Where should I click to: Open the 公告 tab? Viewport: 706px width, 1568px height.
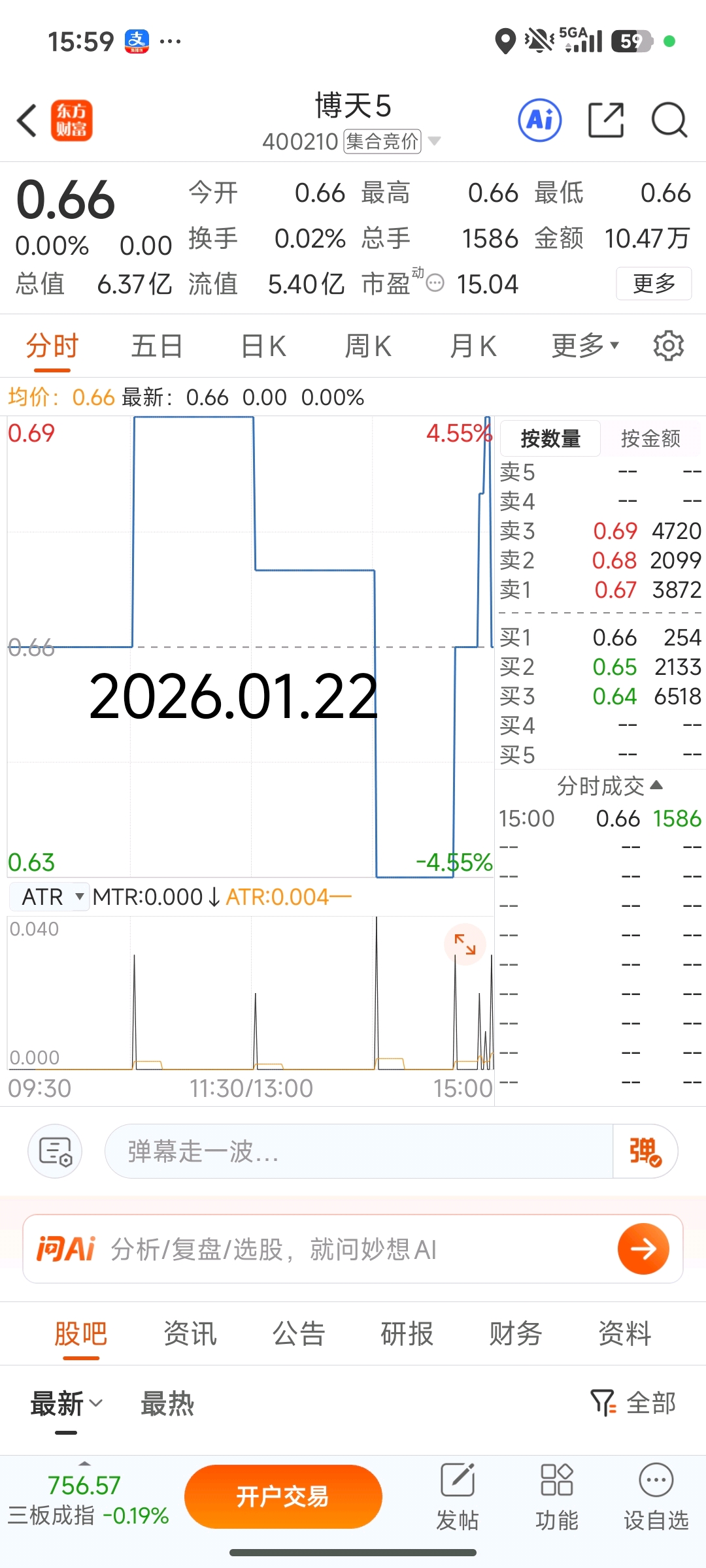(299, 1333)
